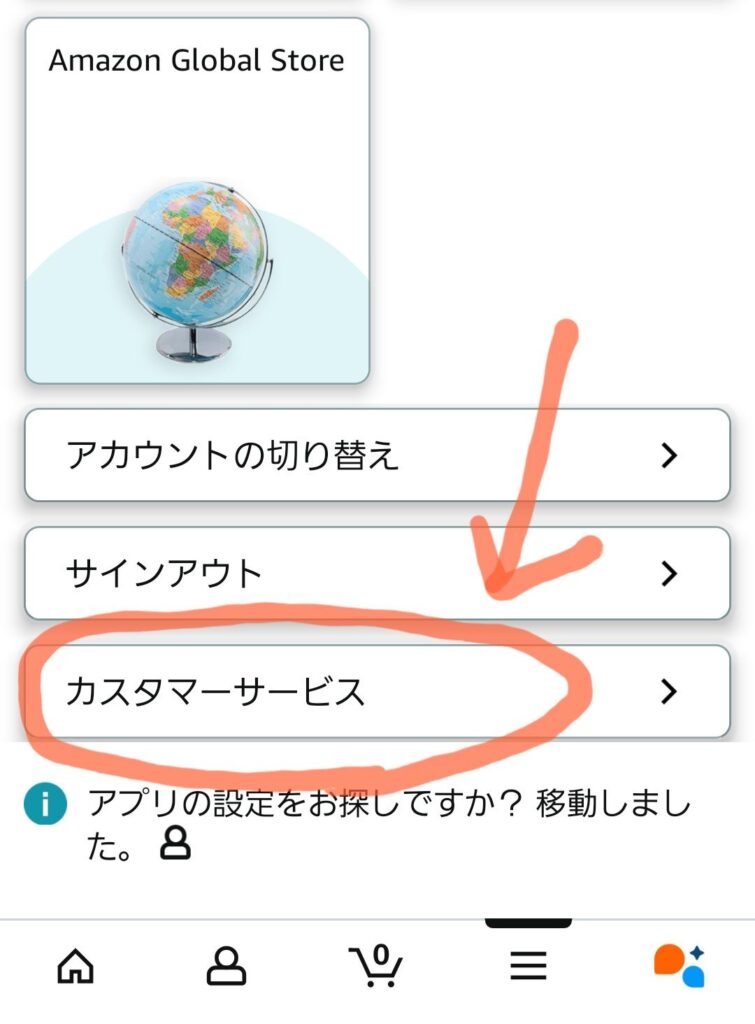Go to the Home tab
Viewport: 755px width, 1024px height.
click(76, 966)
